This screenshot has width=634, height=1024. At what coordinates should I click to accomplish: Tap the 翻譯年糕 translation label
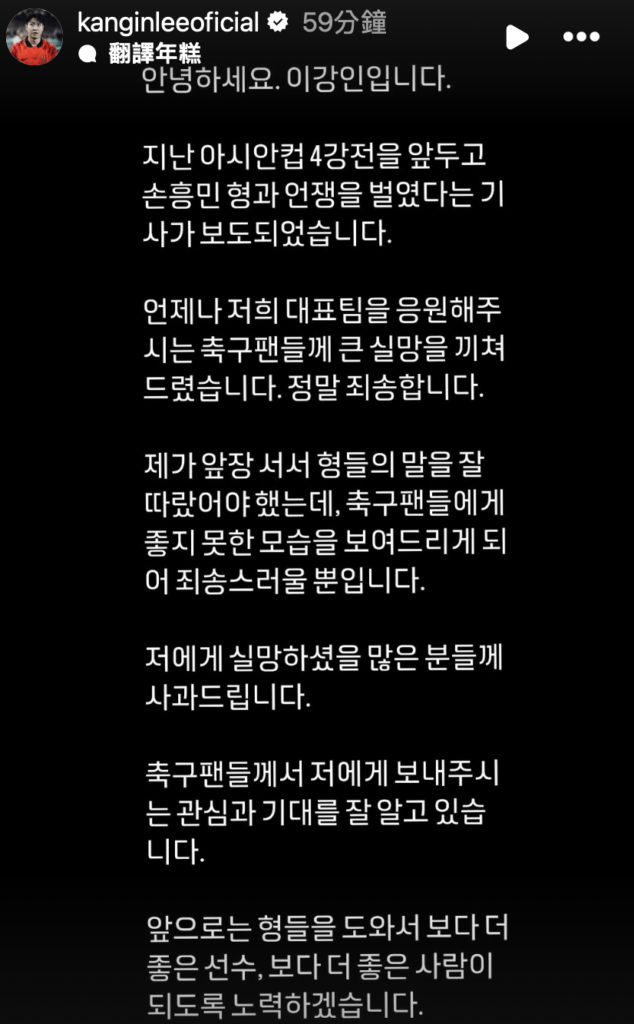pos(155,54)
